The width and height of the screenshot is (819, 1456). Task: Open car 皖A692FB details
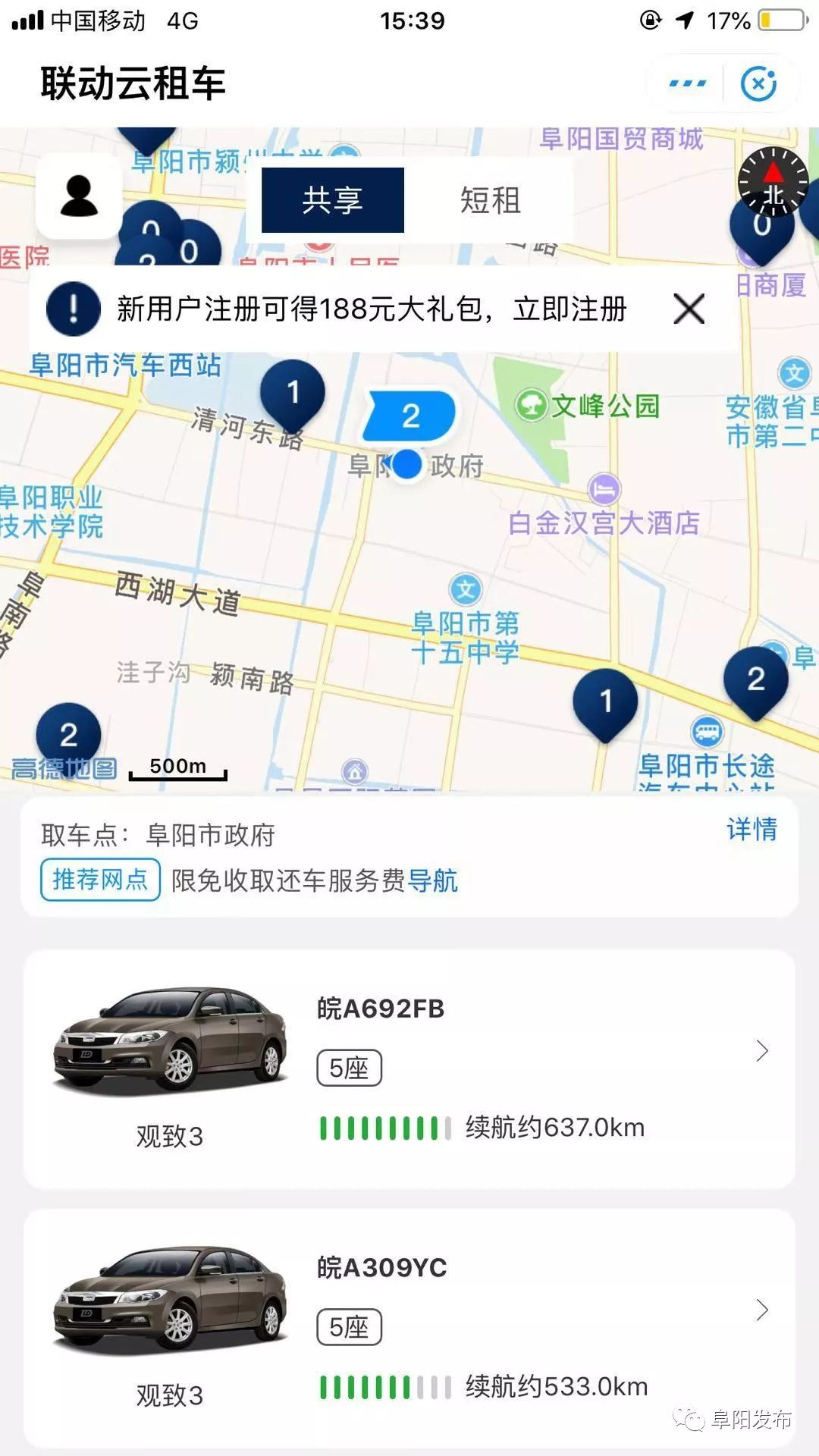point(409,1068)
